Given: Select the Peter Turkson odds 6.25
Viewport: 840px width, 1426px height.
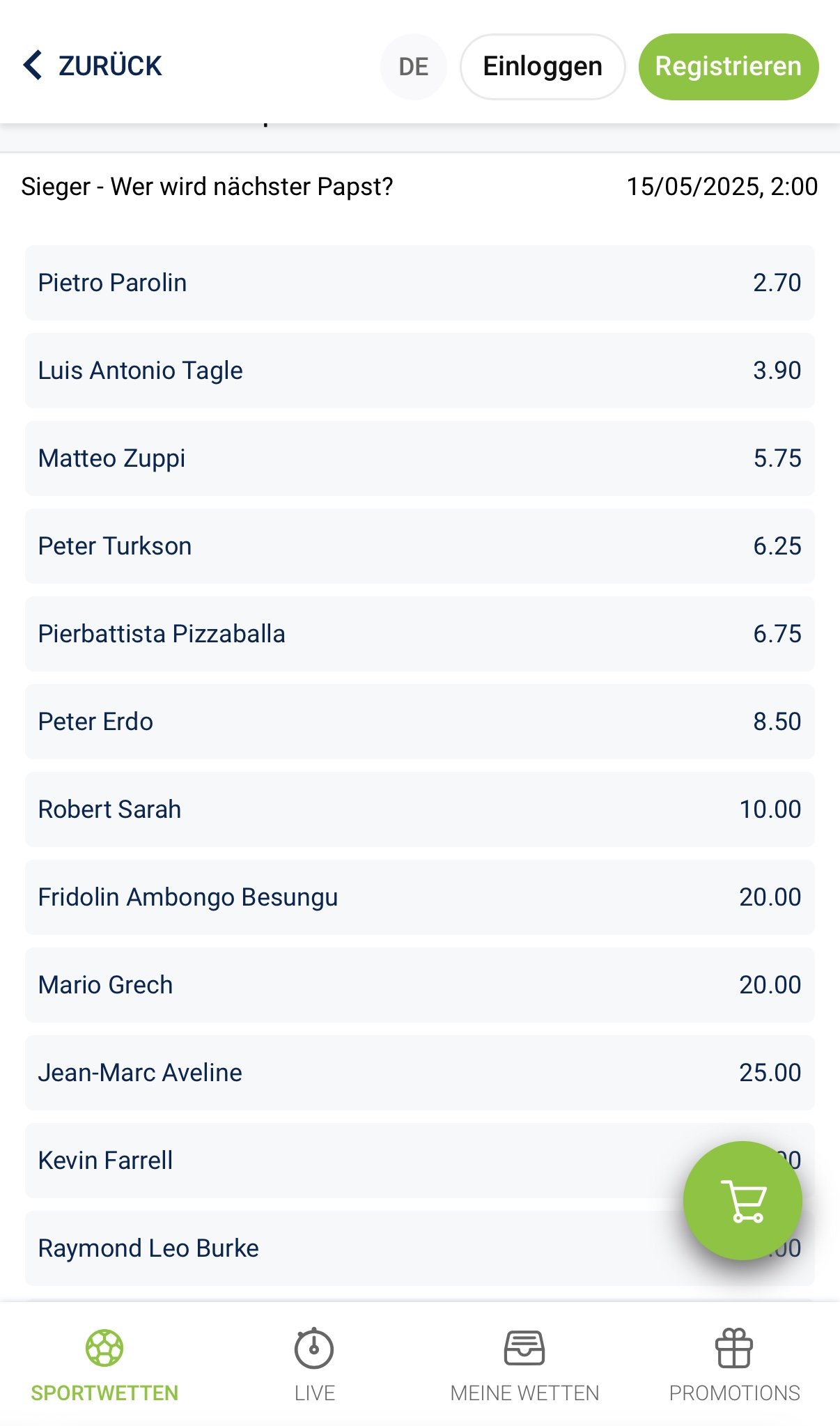Looking at the screenshot, I should pyautogui.click(x=420, y=546).
